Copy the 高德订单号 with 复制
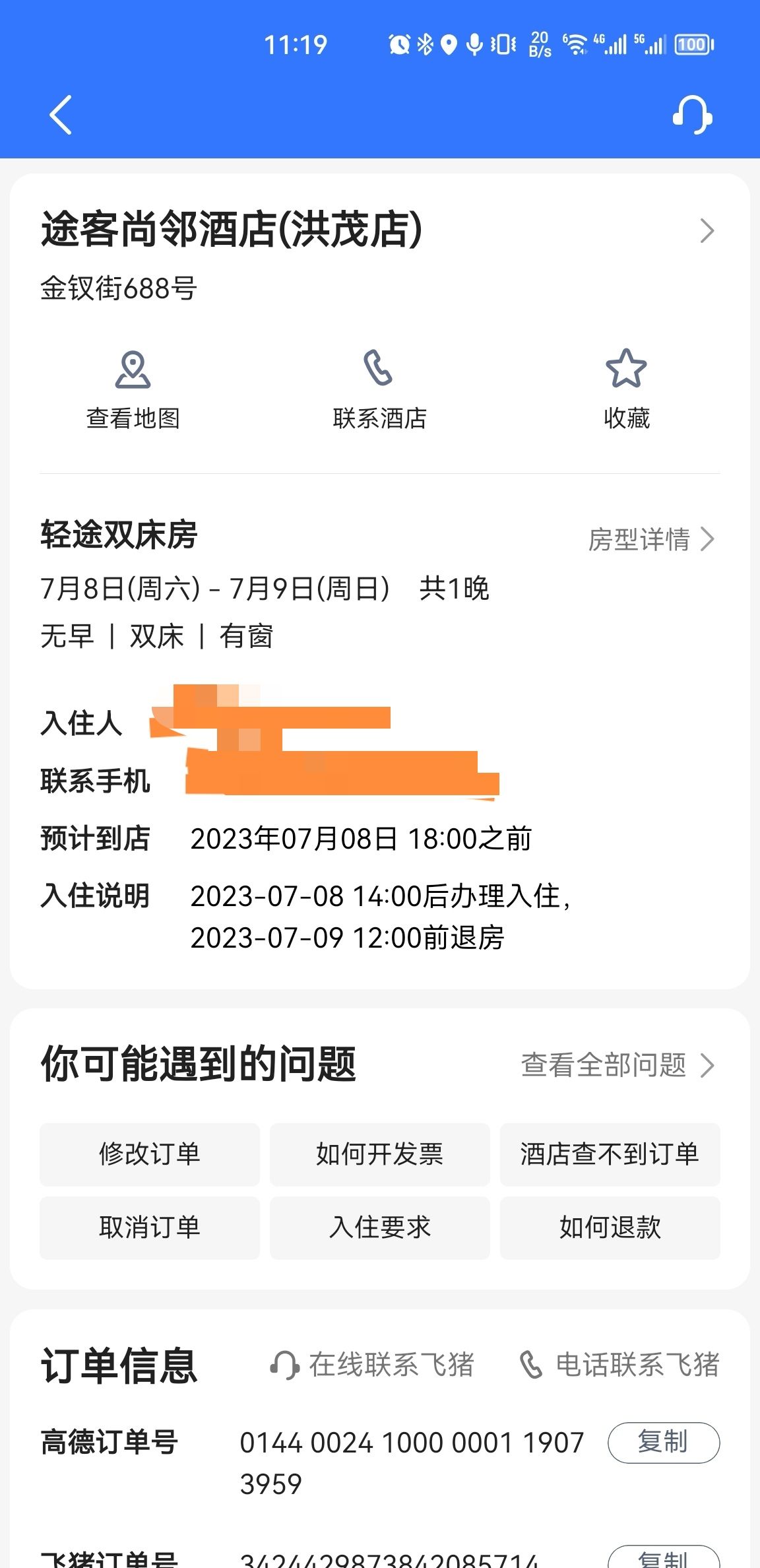 click(x=663, y=1443)
